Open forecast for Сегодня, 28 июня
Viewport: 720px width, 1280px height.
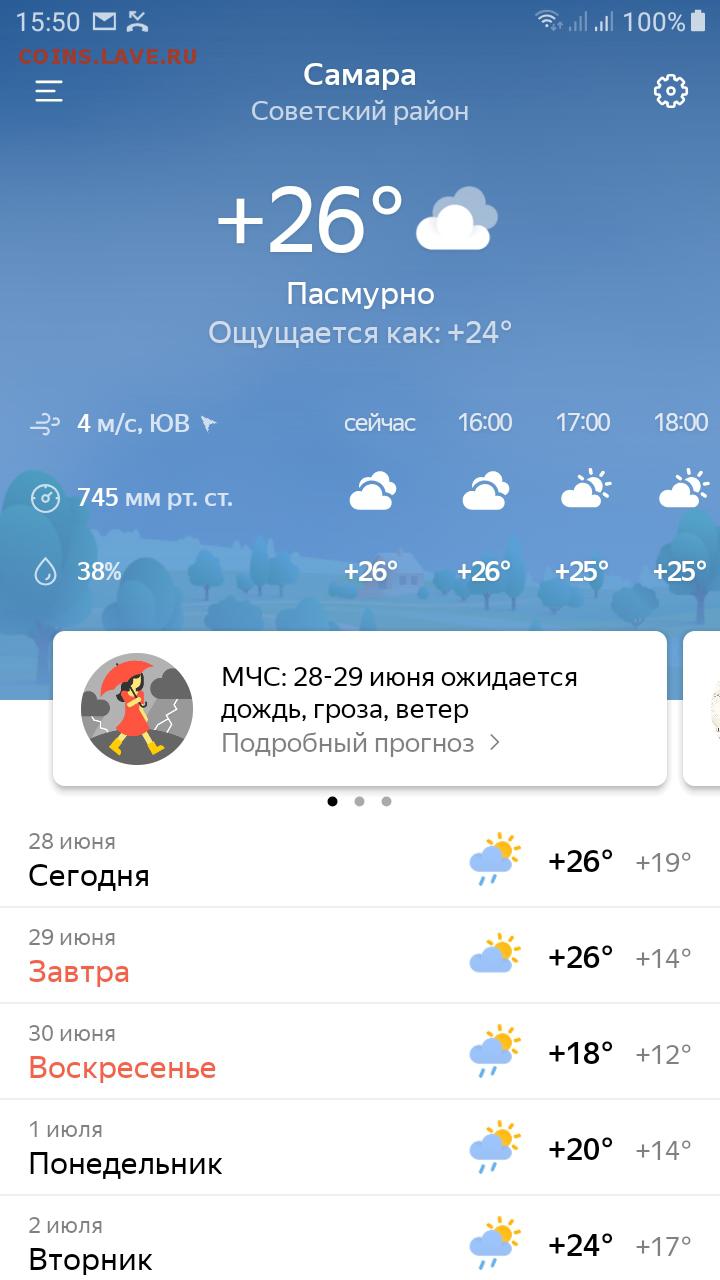pos(360,860)
